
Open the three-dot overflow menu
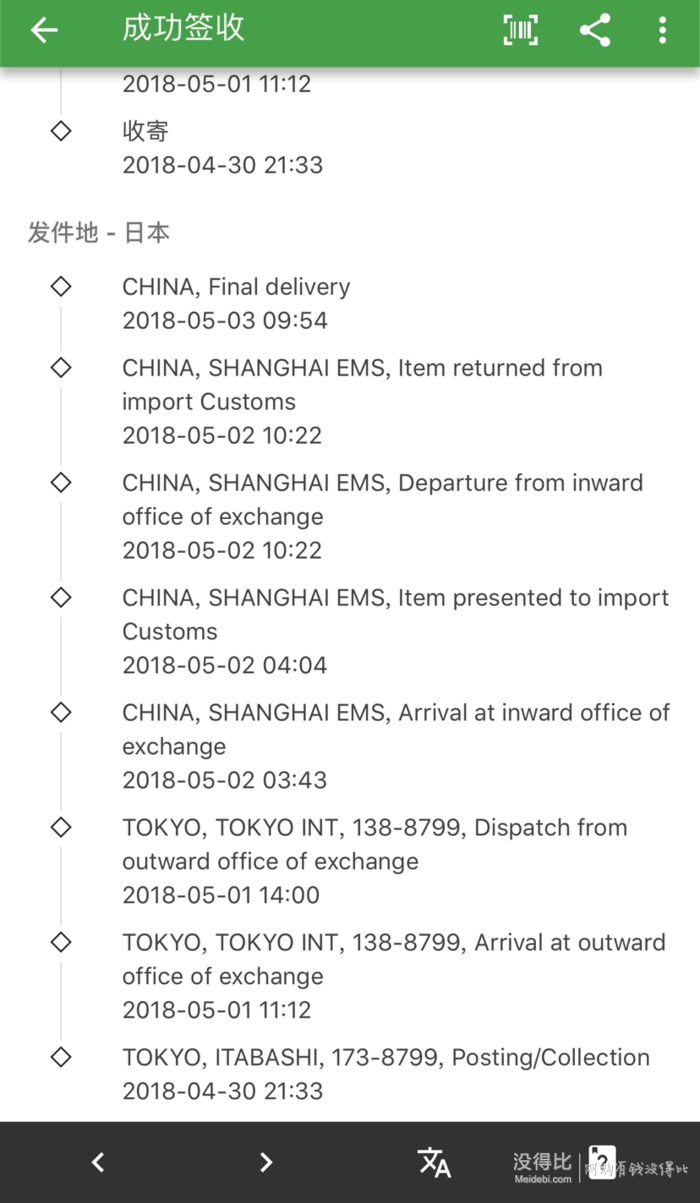[662, 30]
